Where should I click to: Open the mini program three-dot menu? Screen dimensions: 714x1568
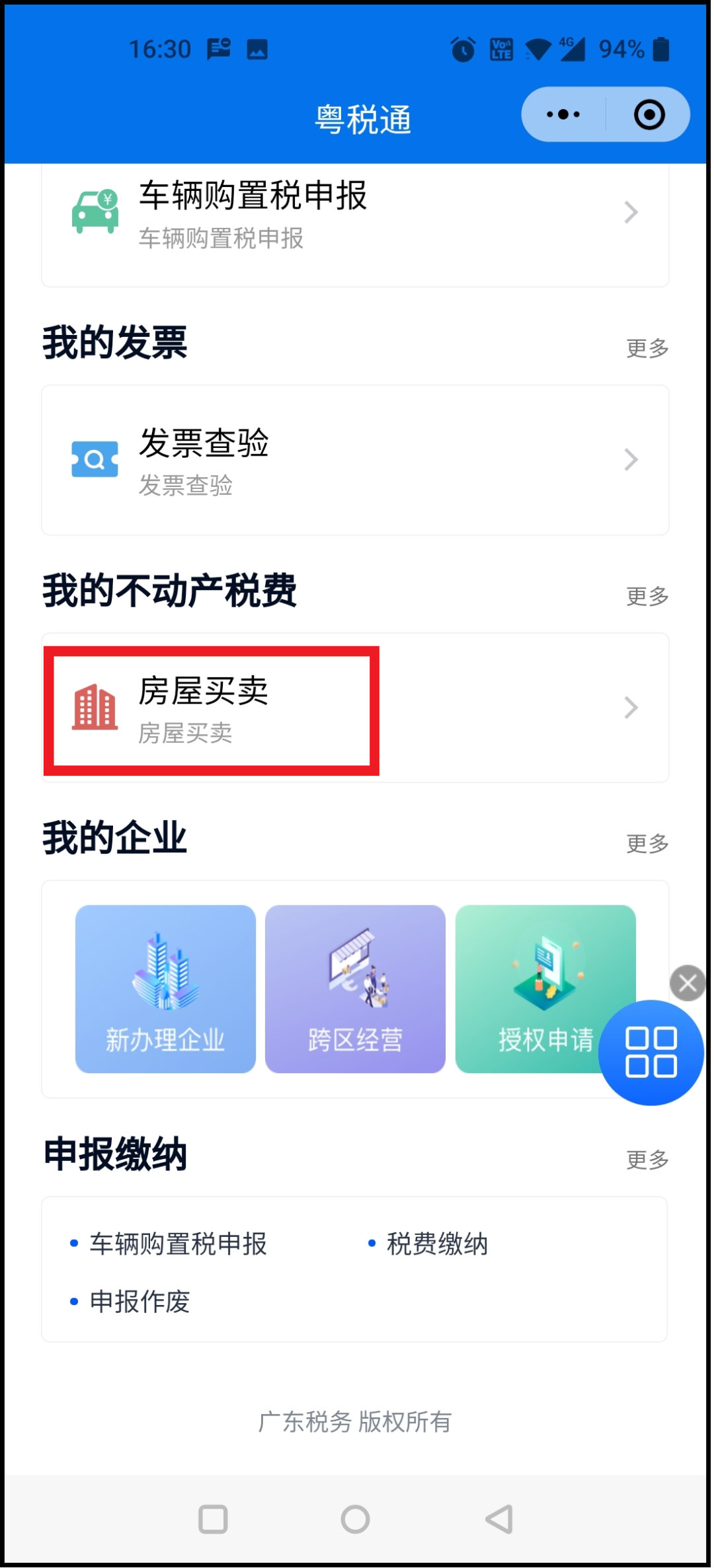(x=563, y=114)
